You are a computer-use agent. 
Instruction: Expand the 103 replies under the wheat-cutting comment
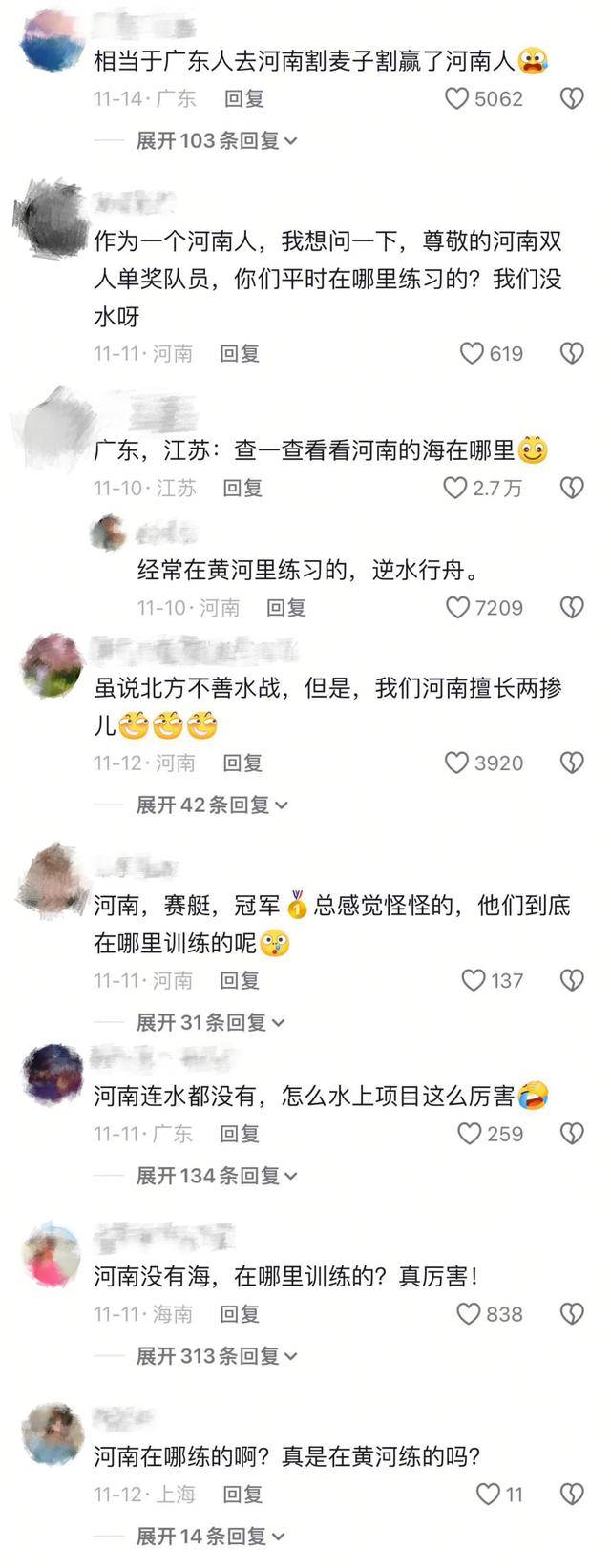[216, 140]
